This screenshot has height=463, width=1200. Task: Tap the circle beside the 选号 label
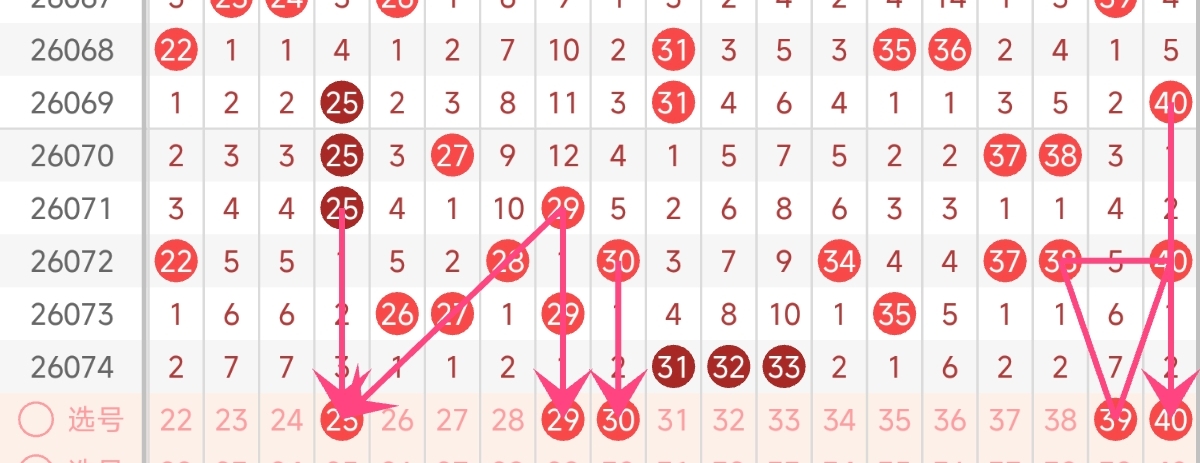click(36, 421)
